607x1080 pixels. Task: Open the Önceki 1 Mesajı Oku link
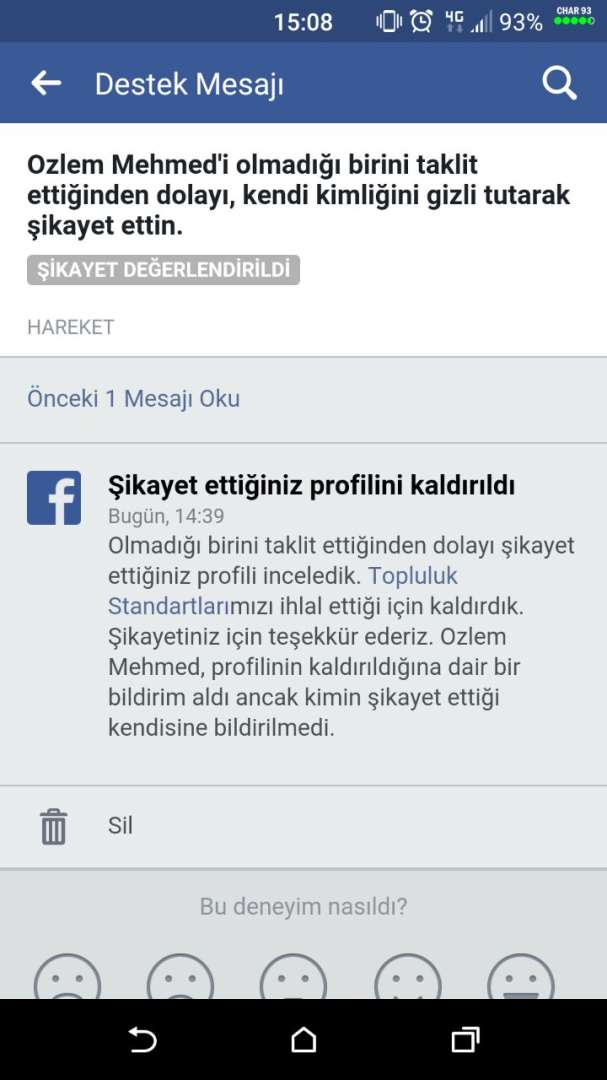tap(133, 399)
